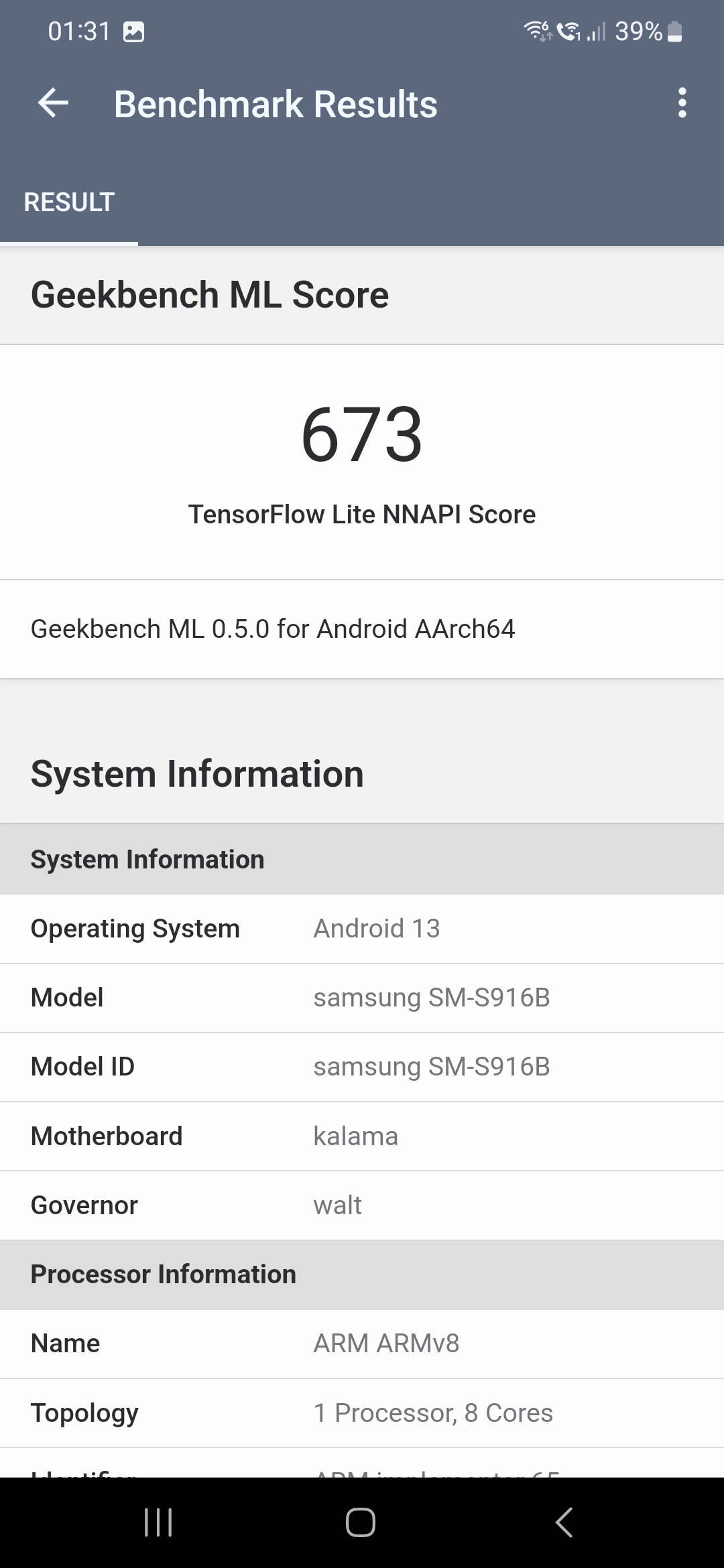Open recent apps from navigation bar
The width and height of the screenshot is (724, 1568).
coord(158,1522)
